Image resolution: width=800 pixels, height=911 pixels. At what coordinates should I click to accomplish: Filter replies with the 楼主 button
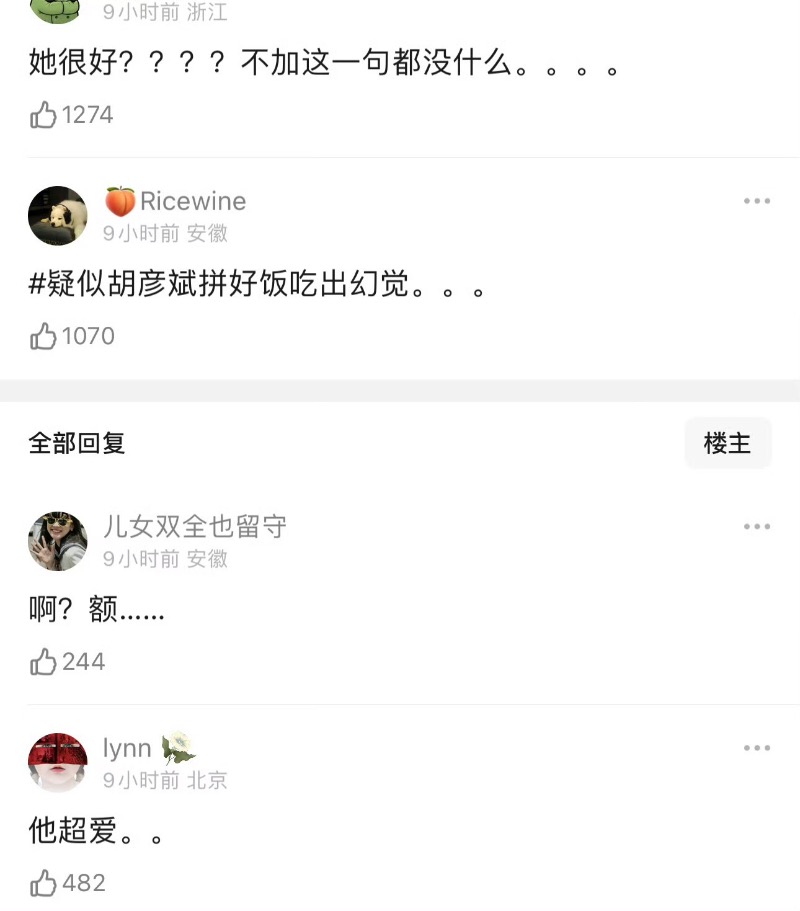point(727,443)
